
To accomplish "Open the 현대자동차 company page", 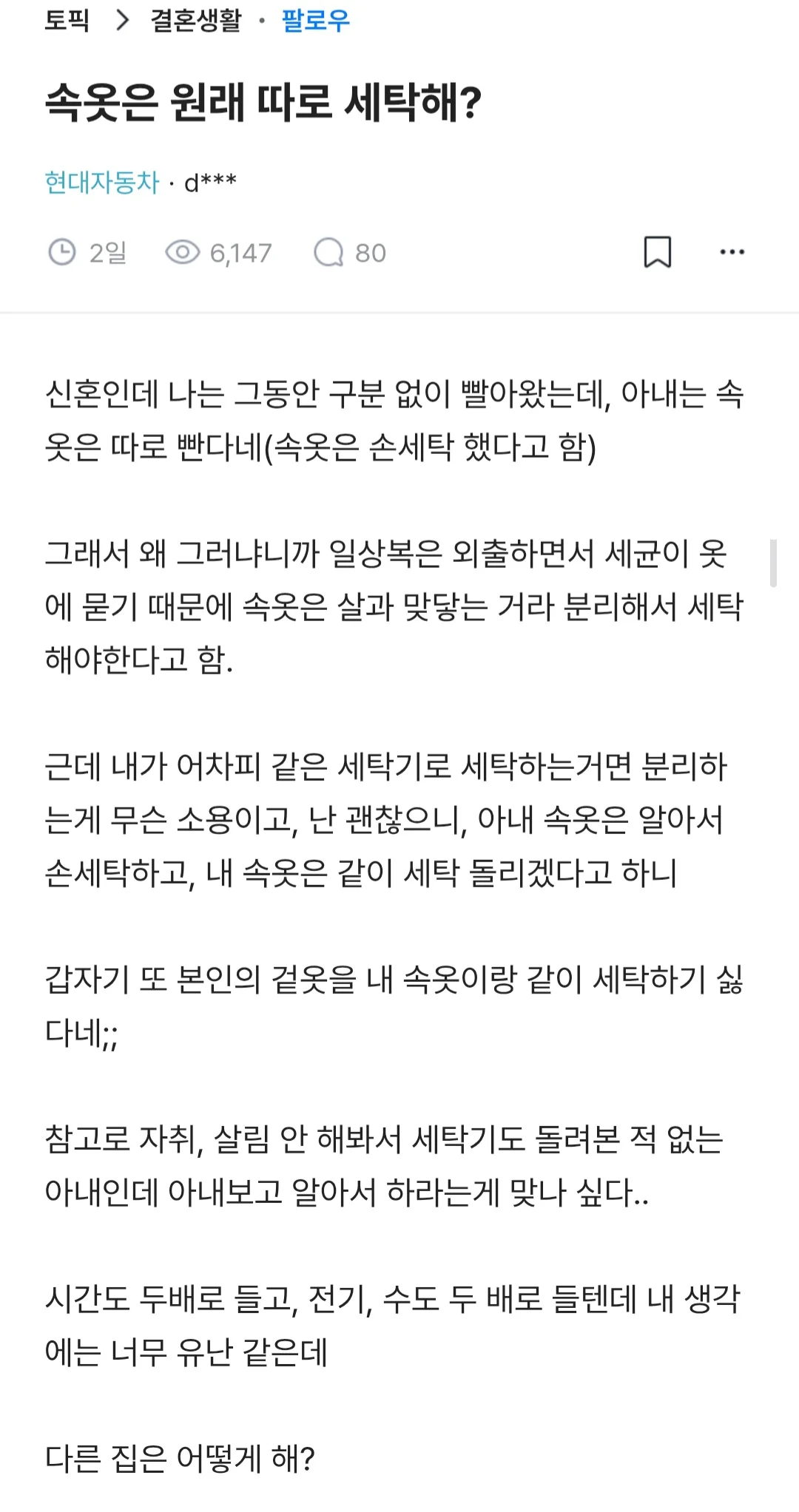I will tap(102, 182).
